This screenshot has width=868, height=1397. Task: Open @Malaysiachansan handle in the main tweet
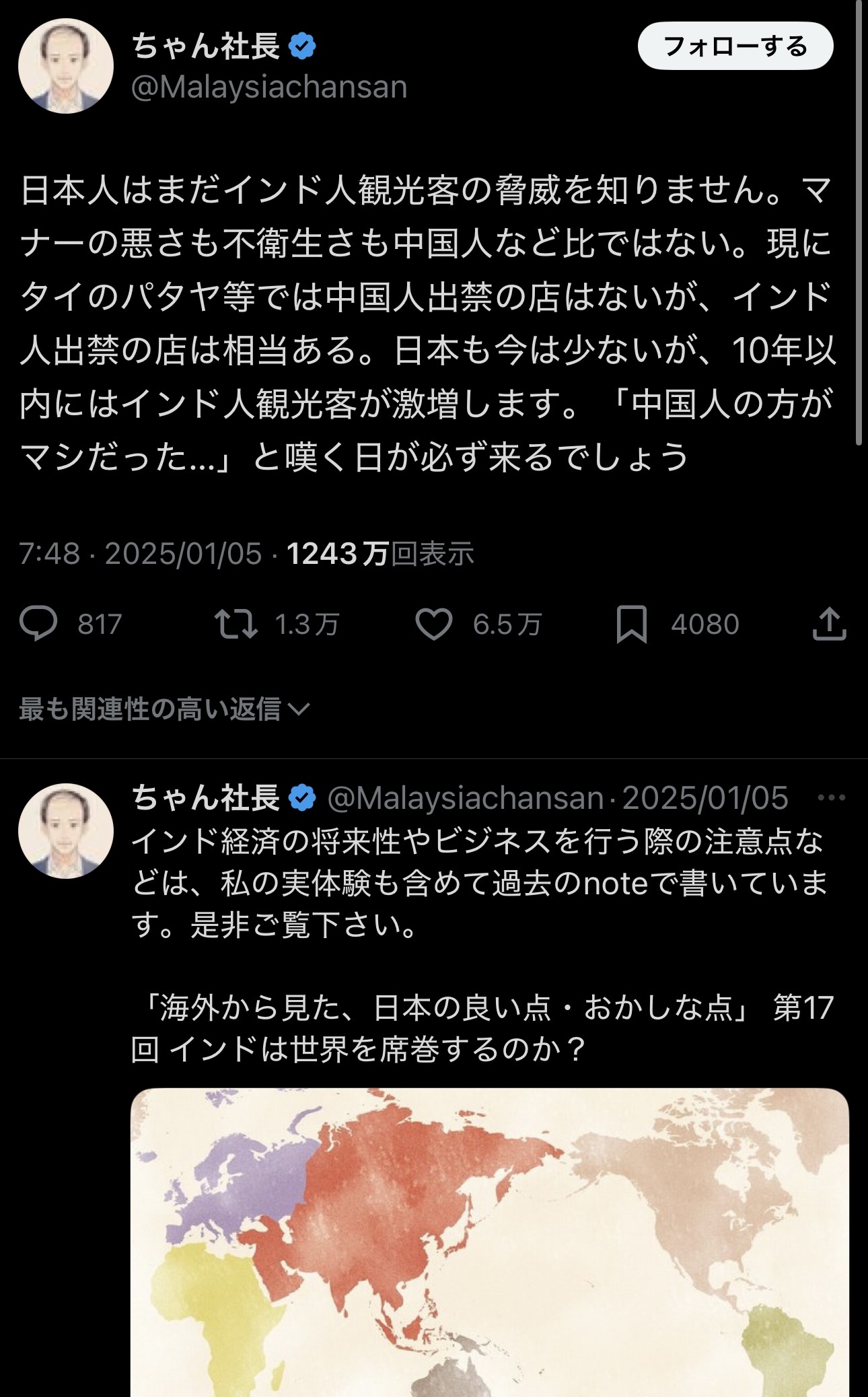coord(269,87)
